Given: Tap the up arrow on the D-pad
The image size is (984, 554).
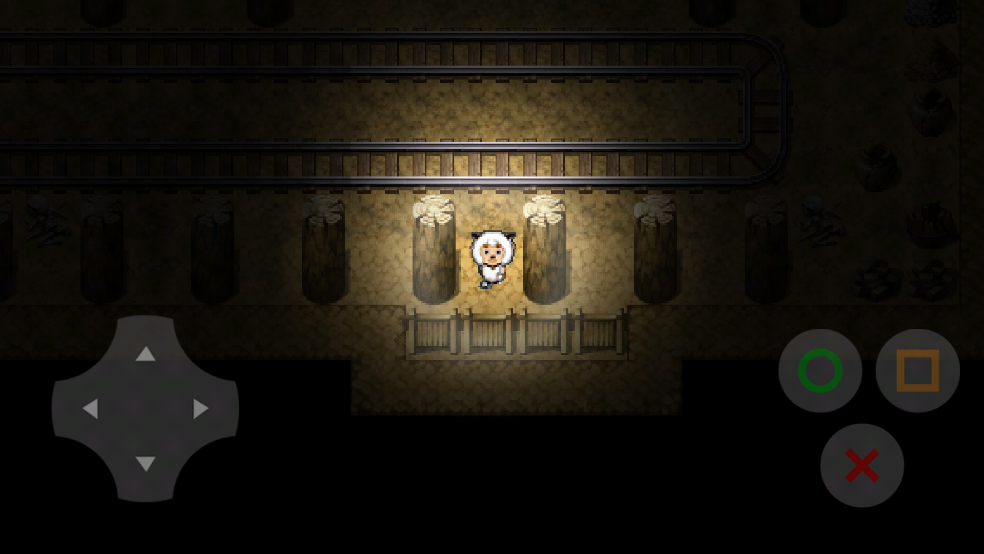Looking at the screenshot, I should click(x=145, y=354).
